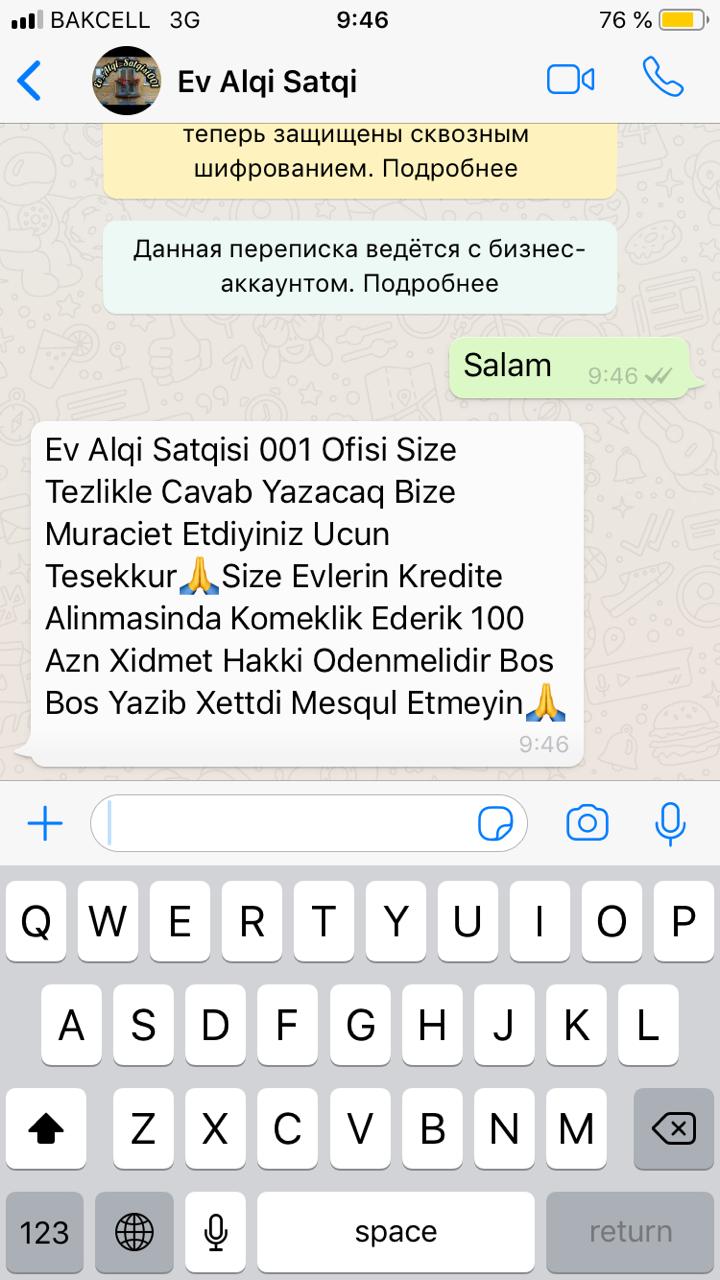Open the sticker picker in message field
Image resolution: width=720 pixels, height=1280 pixels.
click(x=496, y=824)
